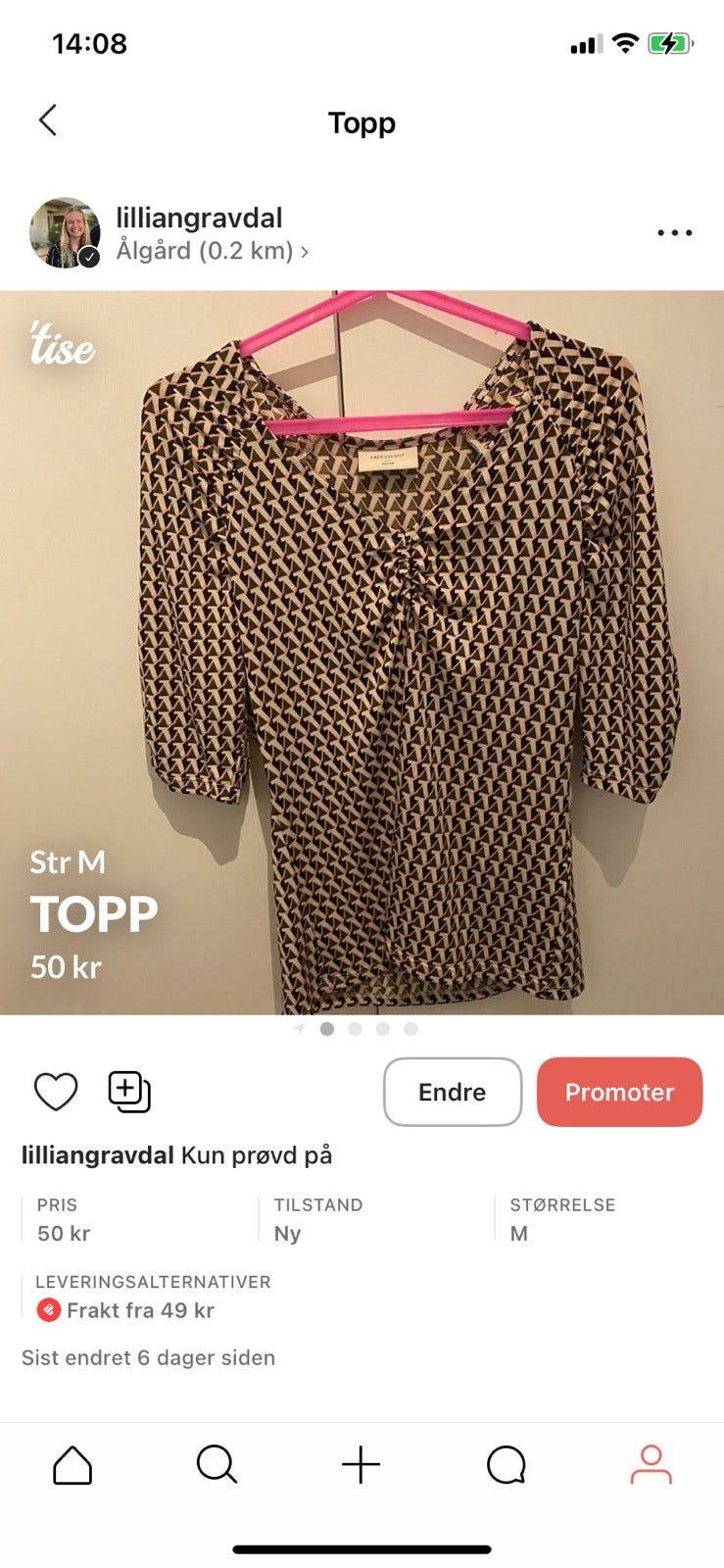
Task: Open lilliangravdal's profile picture
Action: pyautogui.click(x=64, y=233)
